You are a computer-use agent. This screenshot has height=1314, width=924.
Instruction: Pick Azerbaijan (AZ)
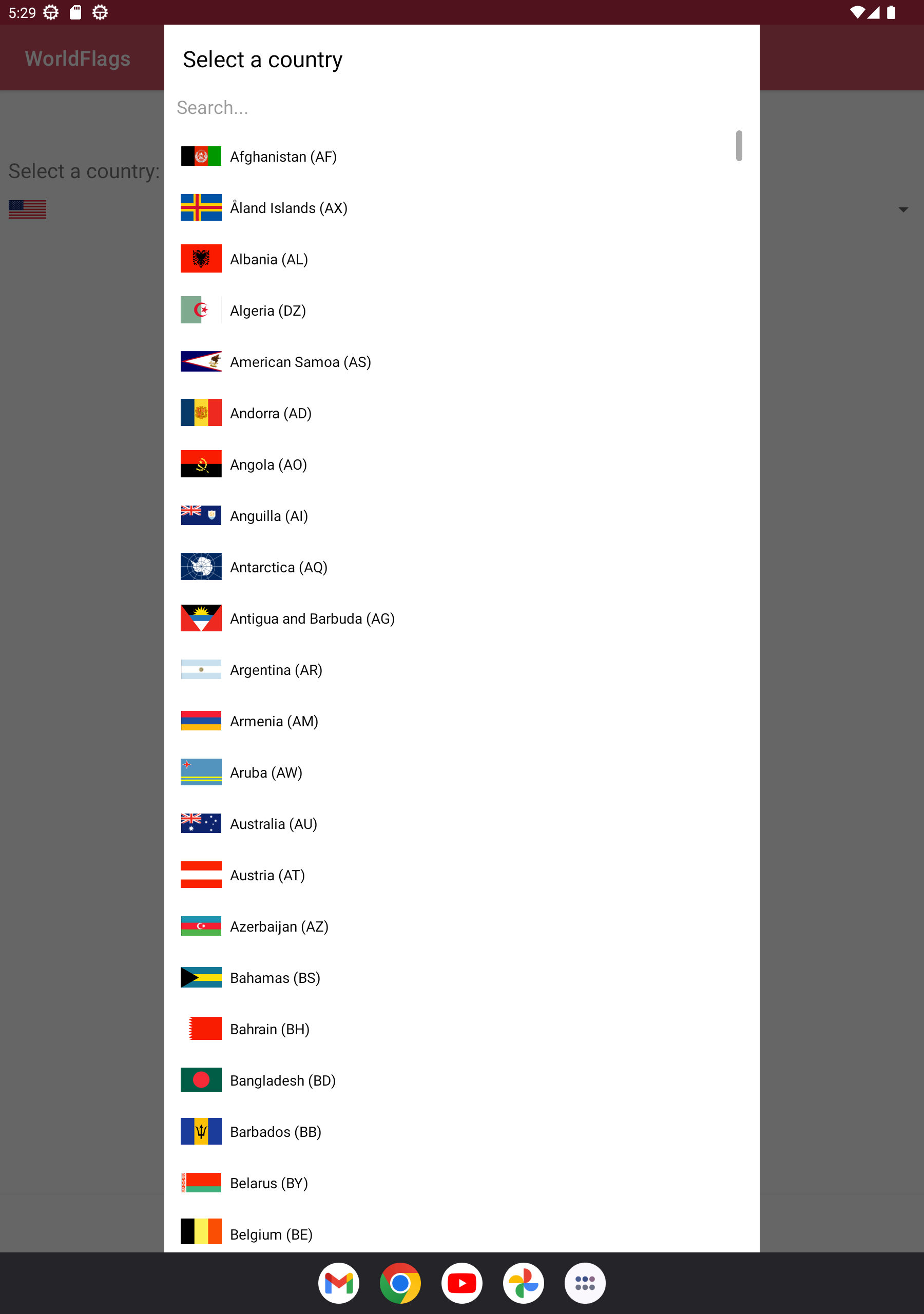279,926
